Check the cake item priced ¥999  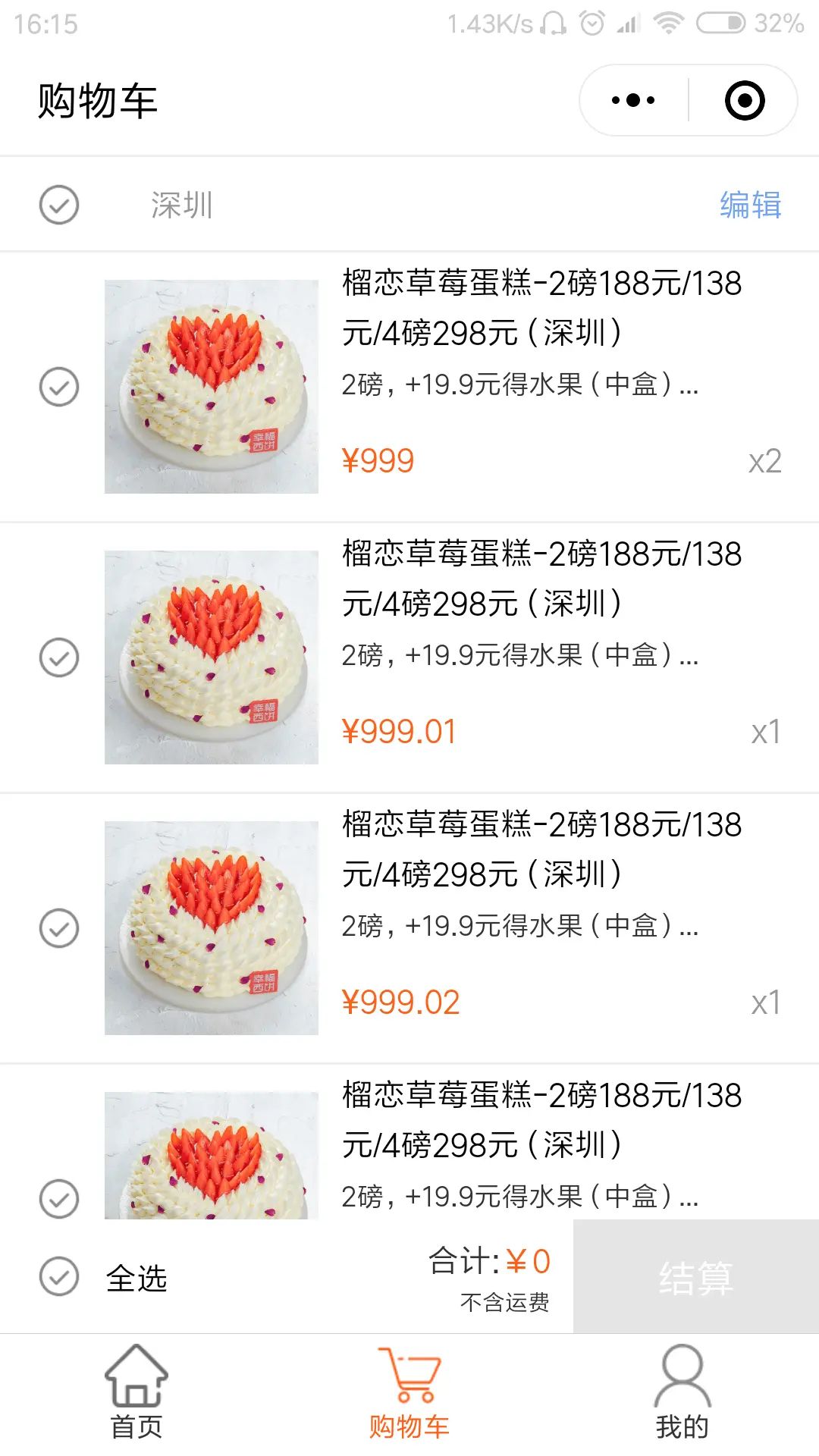[x=59, y=387]
